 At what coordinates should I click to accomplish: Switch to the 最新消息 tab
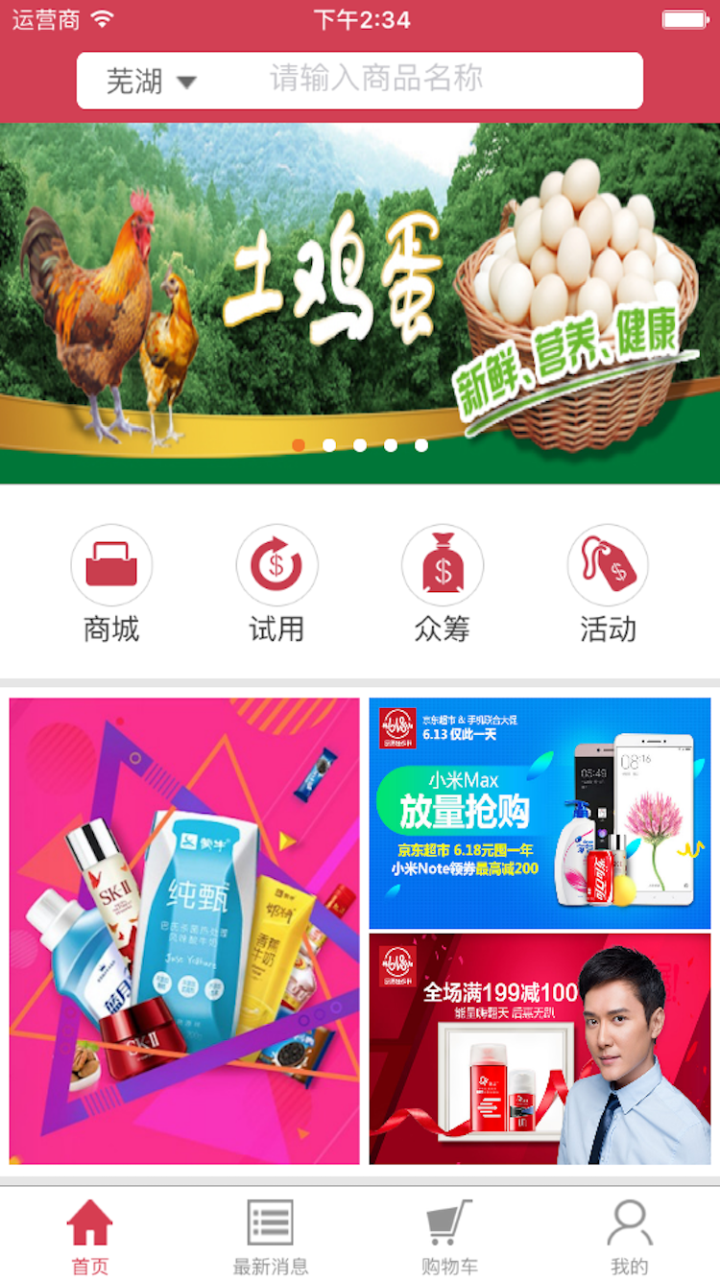[x=270, y=1237]
